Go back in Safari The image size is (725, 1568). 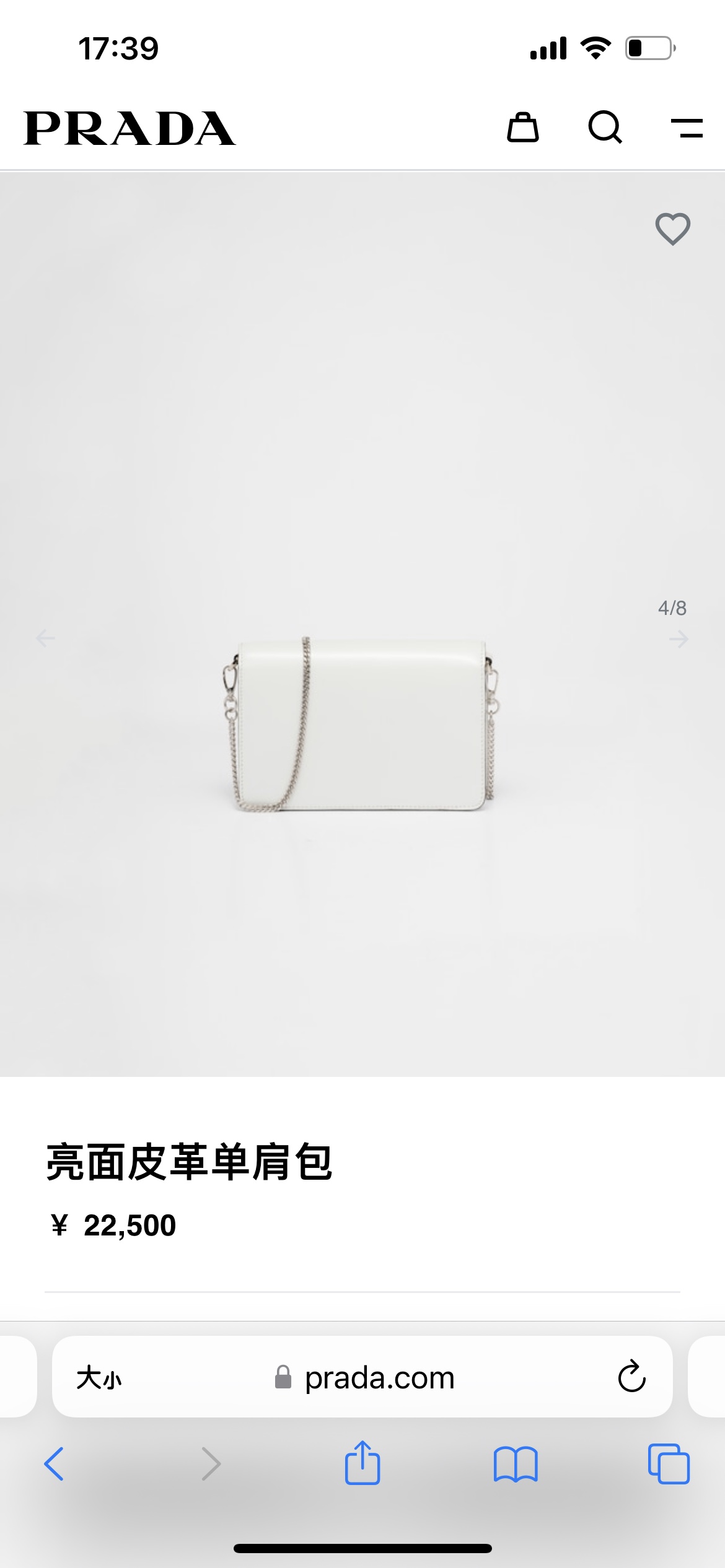coord(54,1464)
